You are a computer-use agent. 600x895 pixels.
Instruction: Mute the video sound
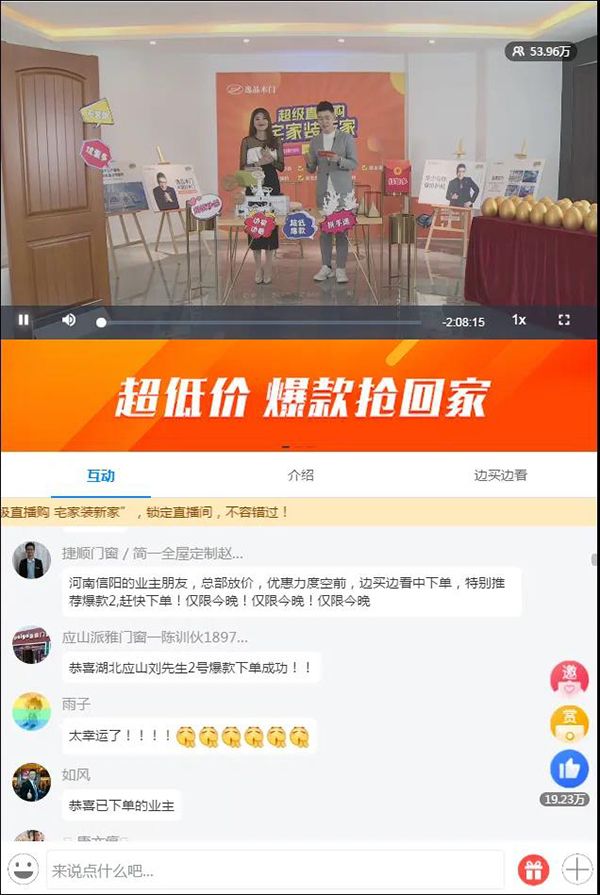(69, 320)
